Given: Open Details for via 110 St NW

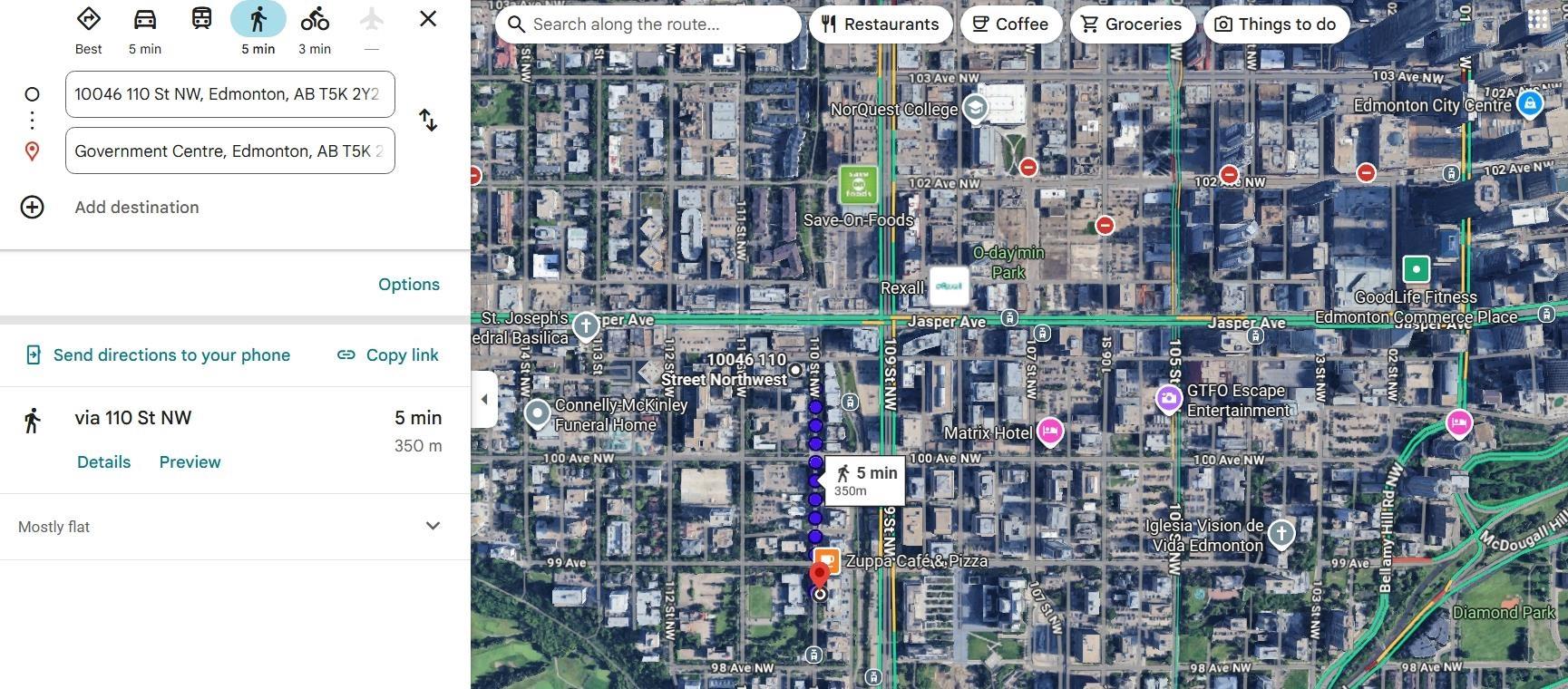Looking at the screenshot, I should pyautogui.click(x=103, y=462).
